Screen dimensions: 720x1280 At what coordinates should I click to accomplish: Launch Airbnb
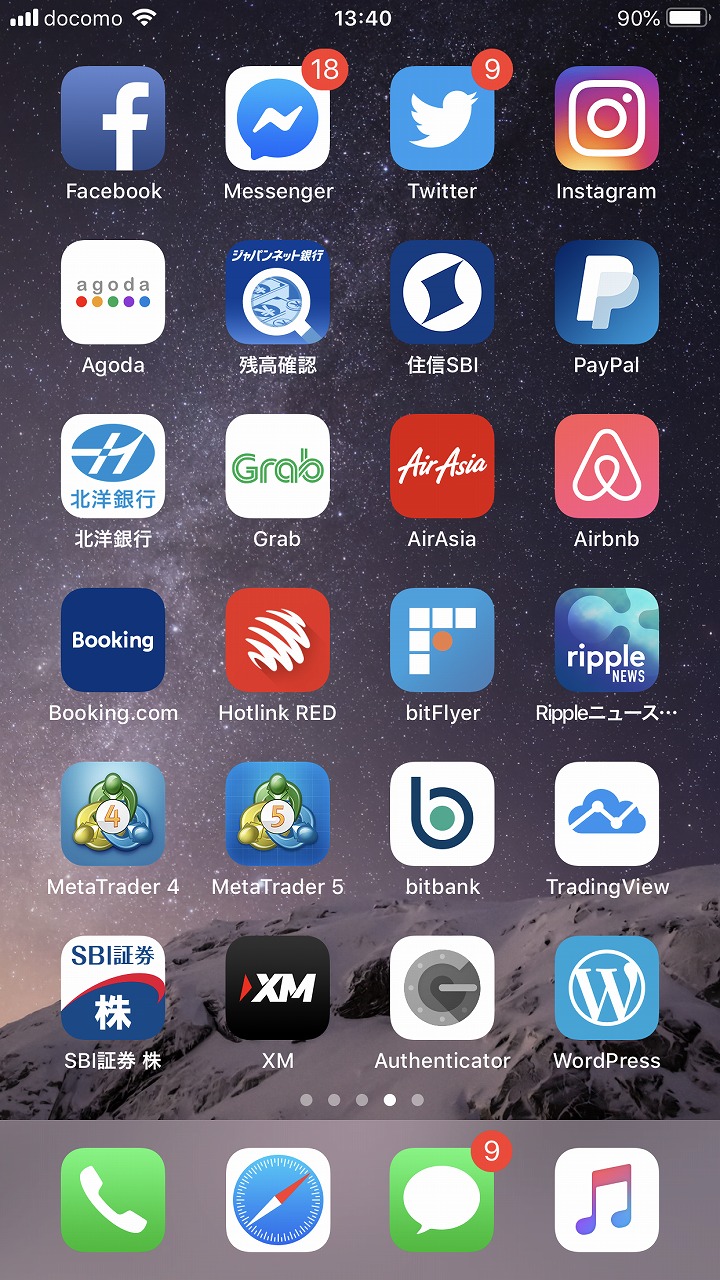(606, 466)
